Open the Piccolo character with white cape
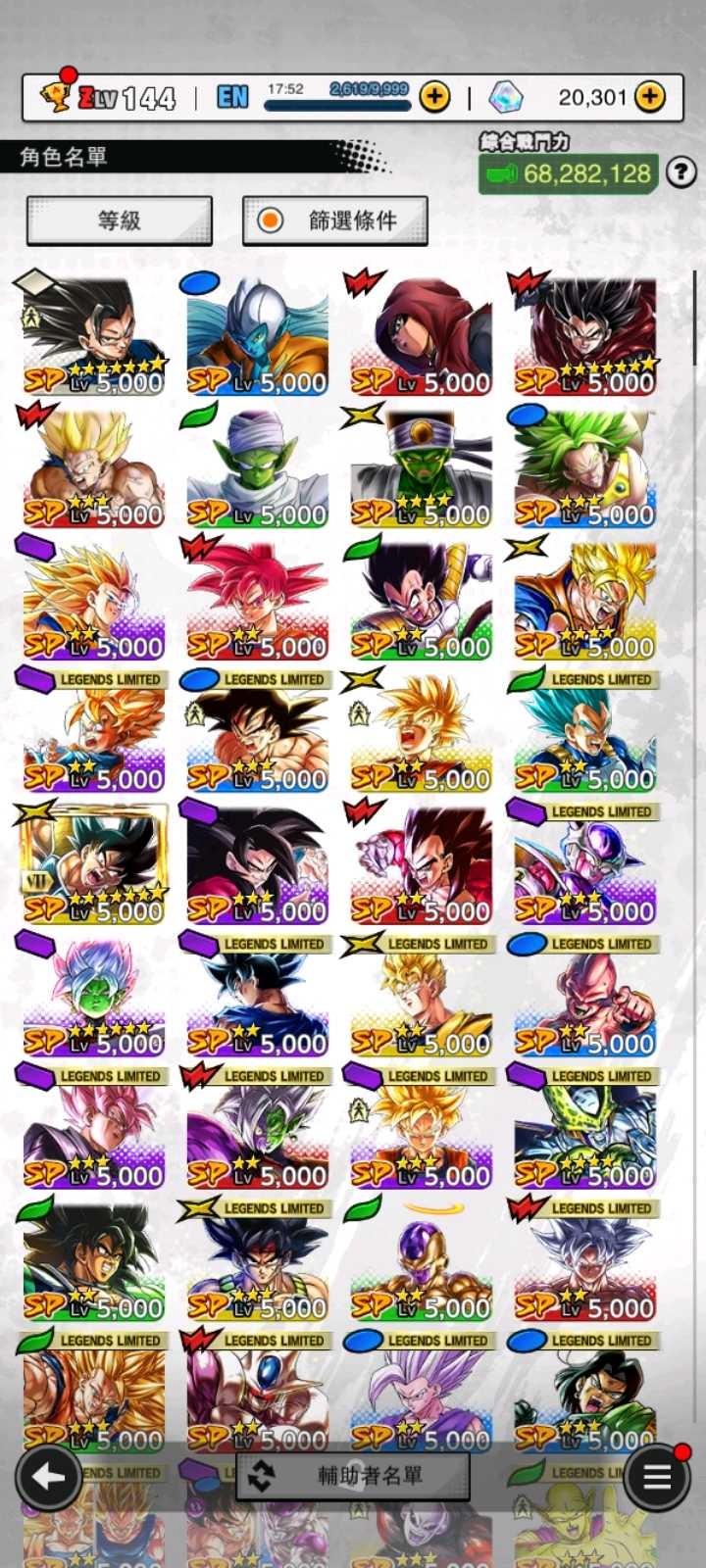 tap(257, 467)
